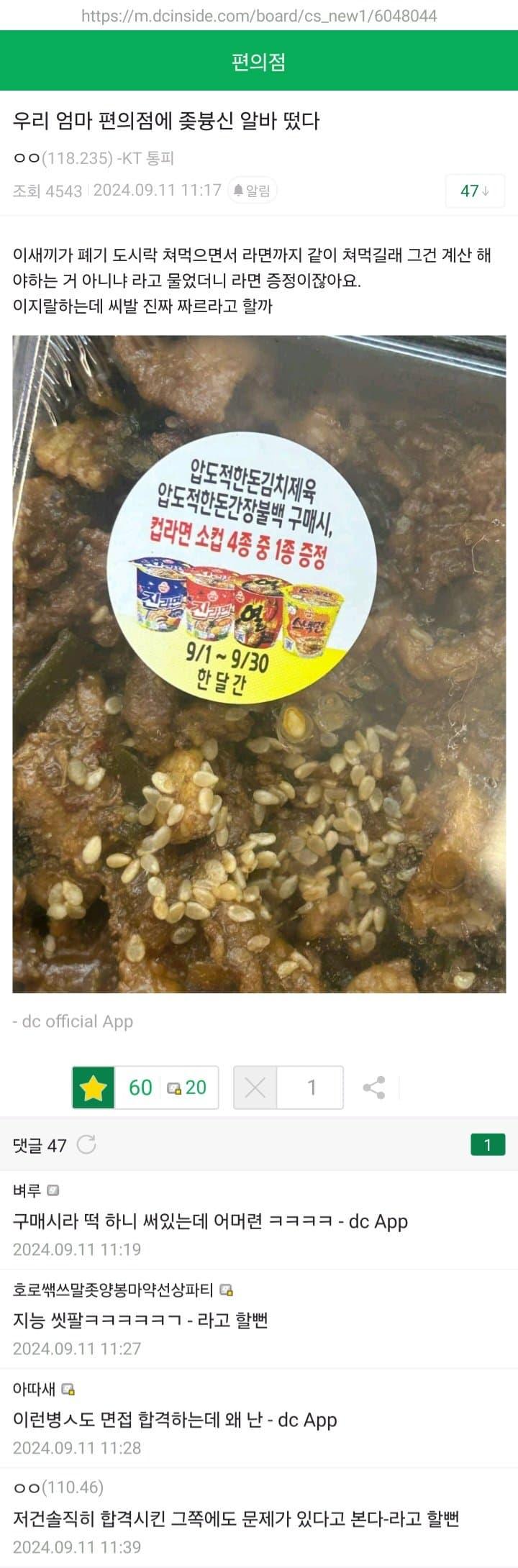The width and height of the screenshot is (518, 1568).
Task: Open commenter 호로쌖쓰말좃양봉마약선상파티's profile
Action: (113, 1290)
